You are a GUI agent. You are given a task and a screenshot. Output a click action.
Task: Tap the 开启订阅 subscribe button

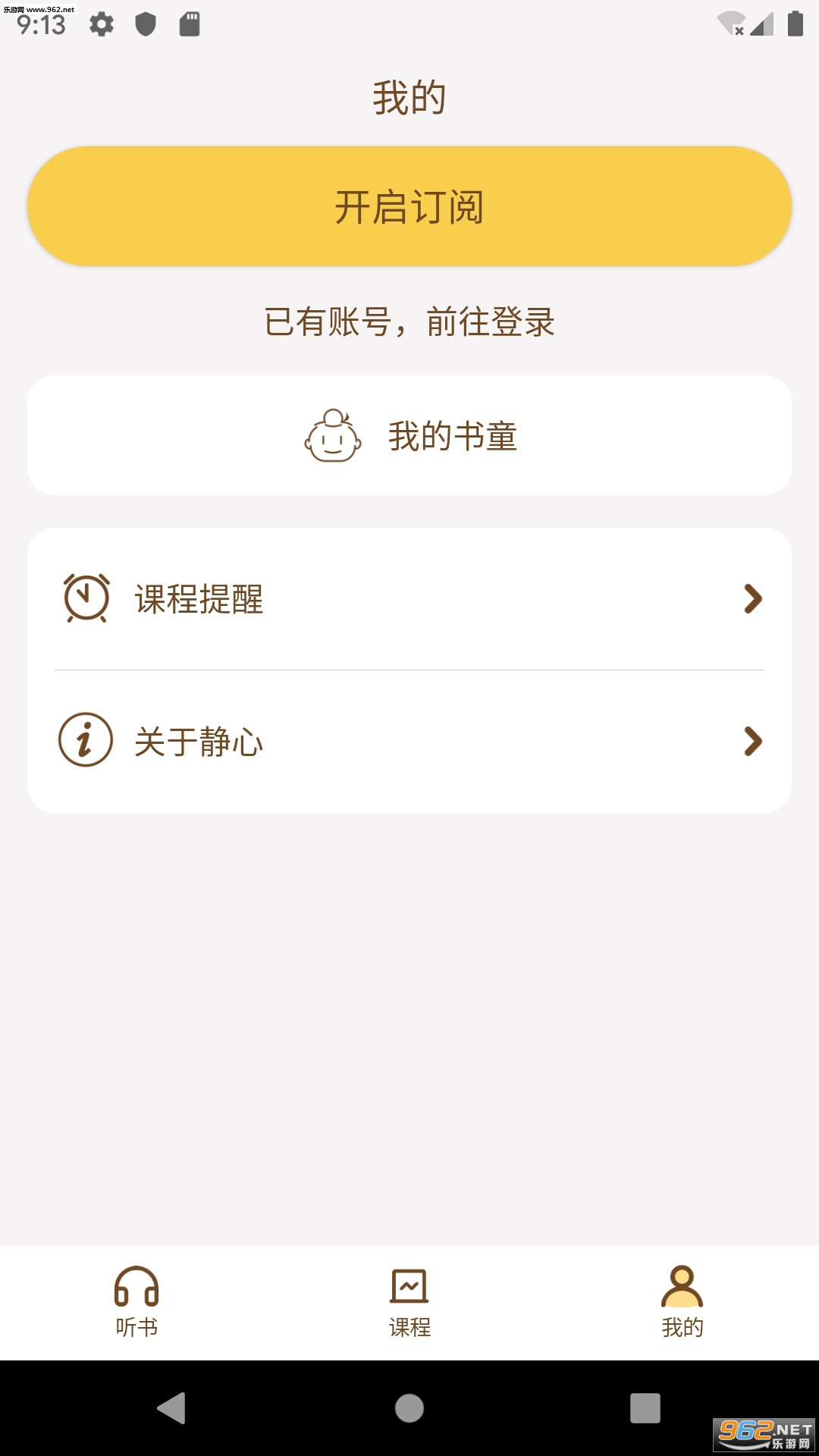[409, 206]
